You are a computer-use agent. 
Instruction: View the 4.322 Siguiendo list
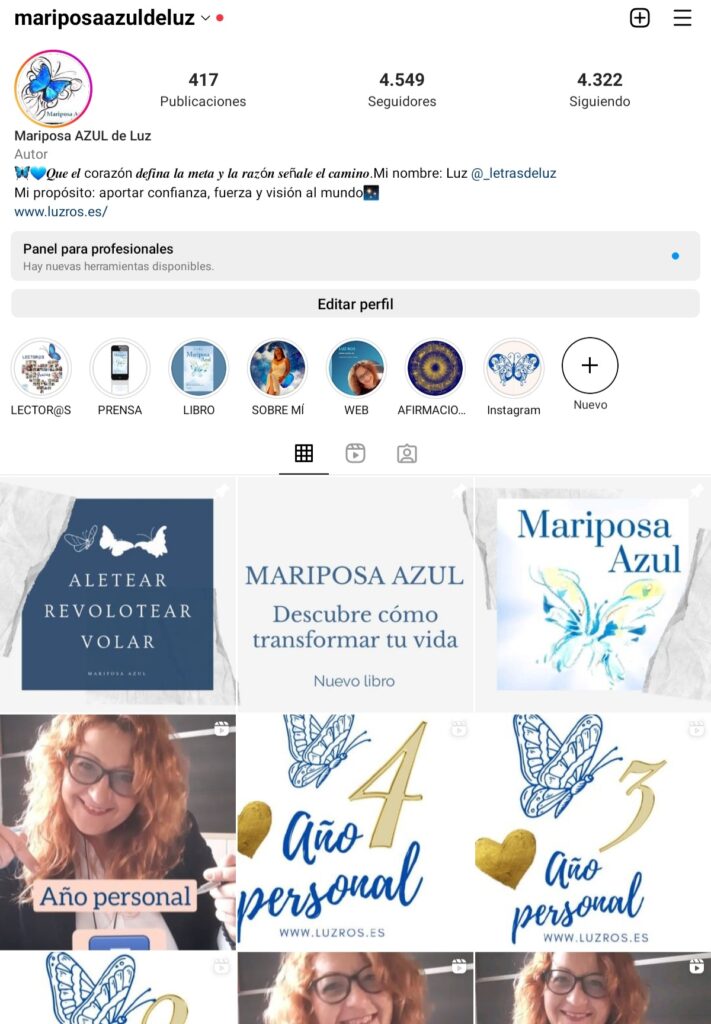point(600,89)
